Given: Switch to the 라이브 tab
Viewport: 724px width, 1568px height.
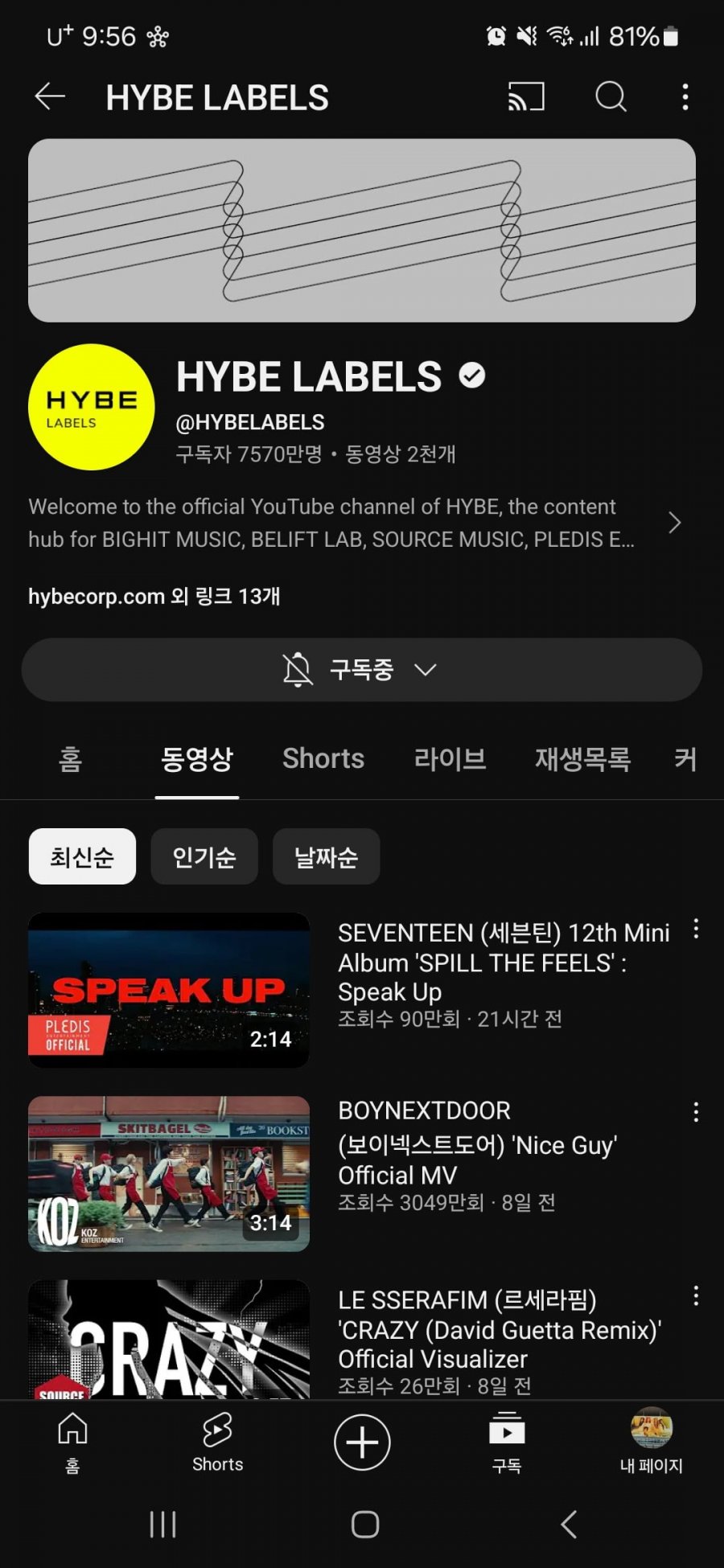Looking at the screenshot, I should click(x=450, y=758).
